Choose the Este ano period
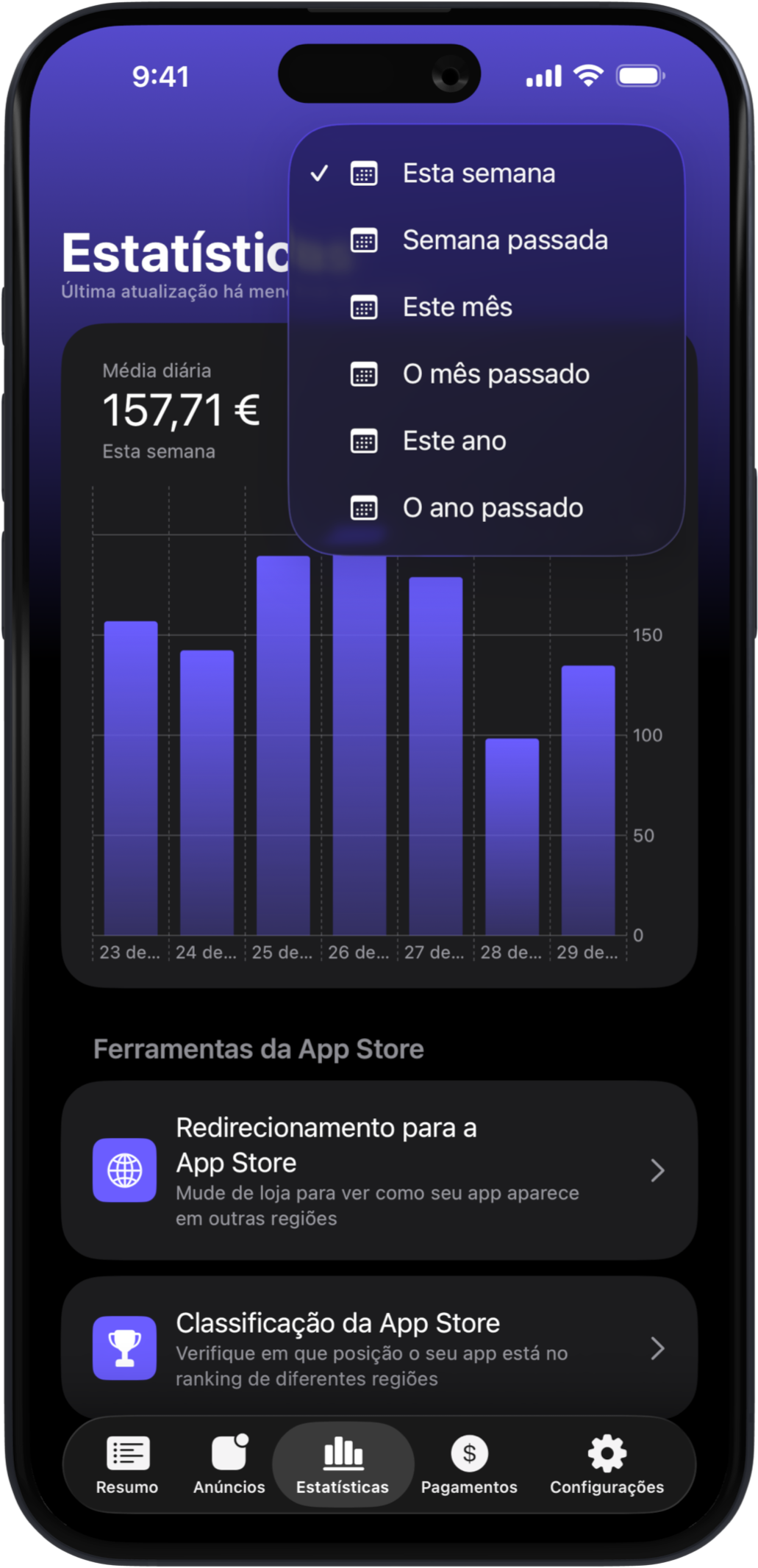 (454, 442)
